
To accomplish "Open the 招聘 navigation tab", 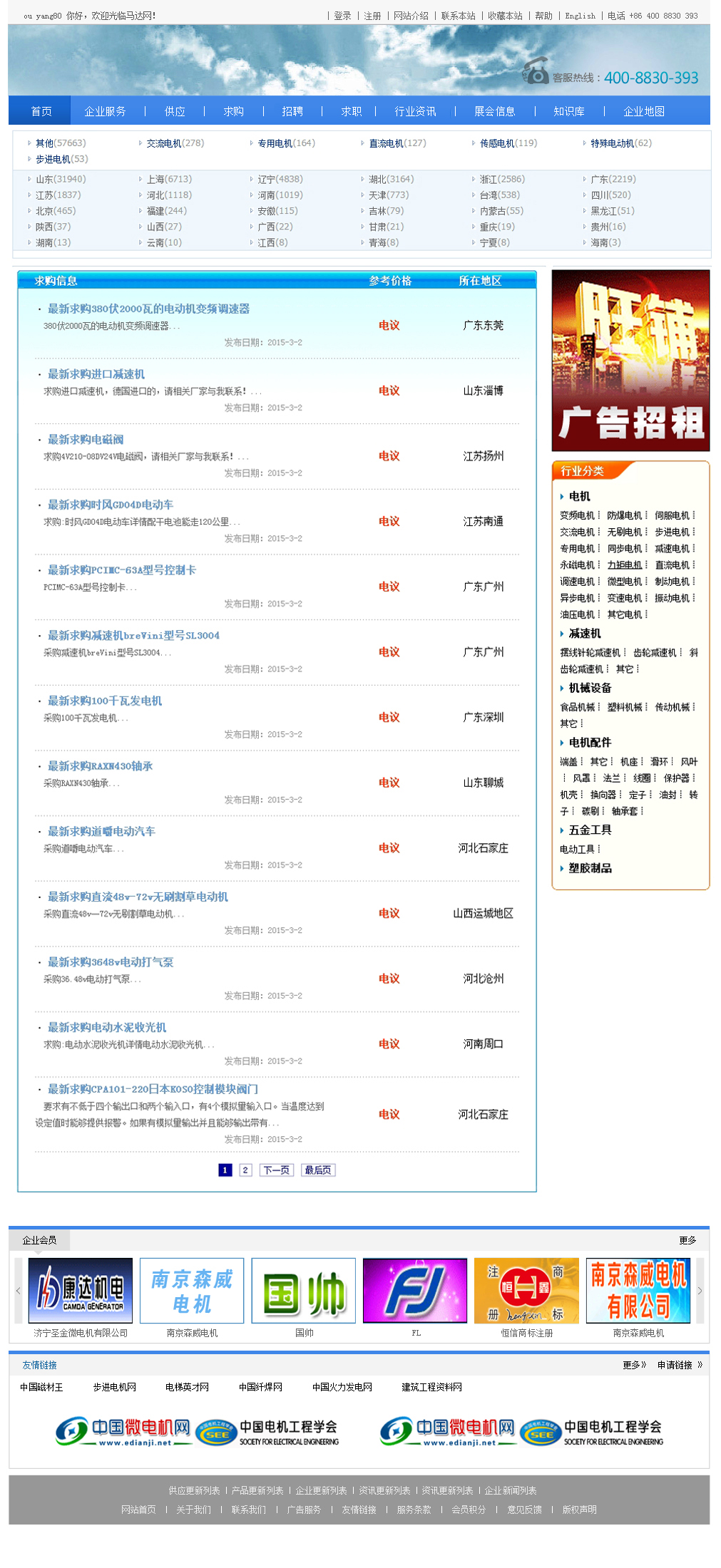I will pyautogui.click(x=292, y=111).
